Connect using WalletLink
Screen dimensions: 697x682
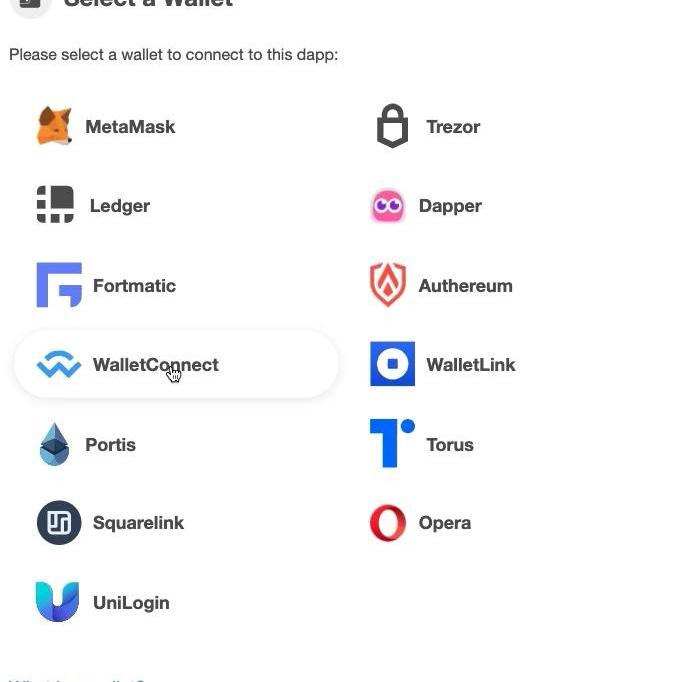pyautogui.click(x=443, y=365)
